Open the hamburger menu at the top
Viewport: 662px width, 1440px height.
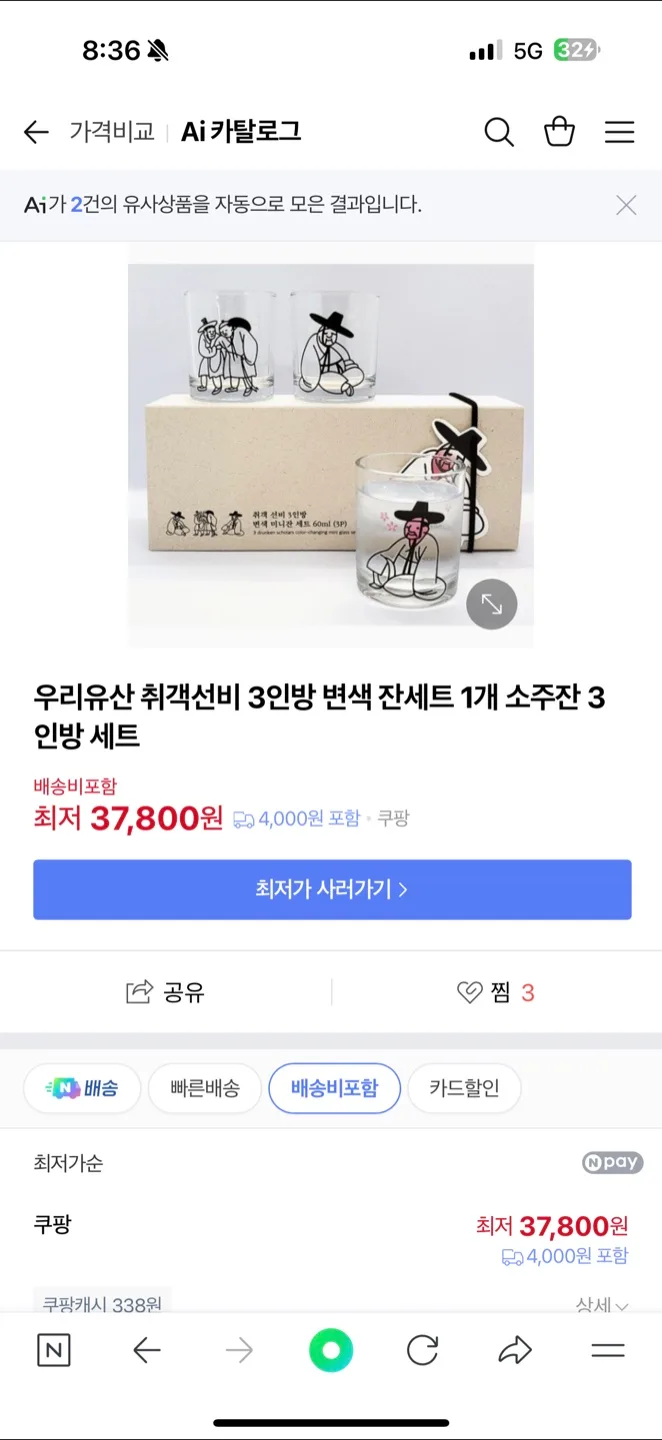coord(619,132)
